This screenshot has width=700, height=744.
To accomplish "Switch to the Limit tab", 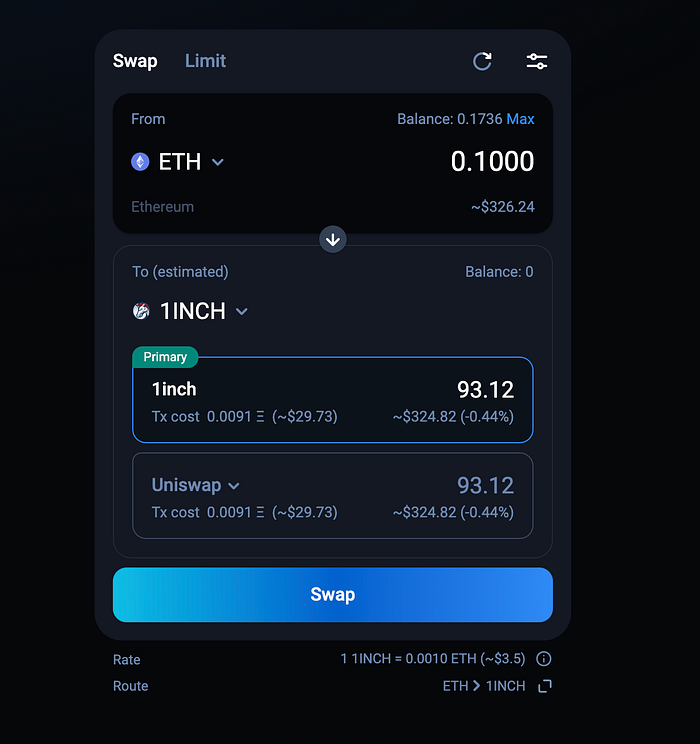I will tap(205, 61).
